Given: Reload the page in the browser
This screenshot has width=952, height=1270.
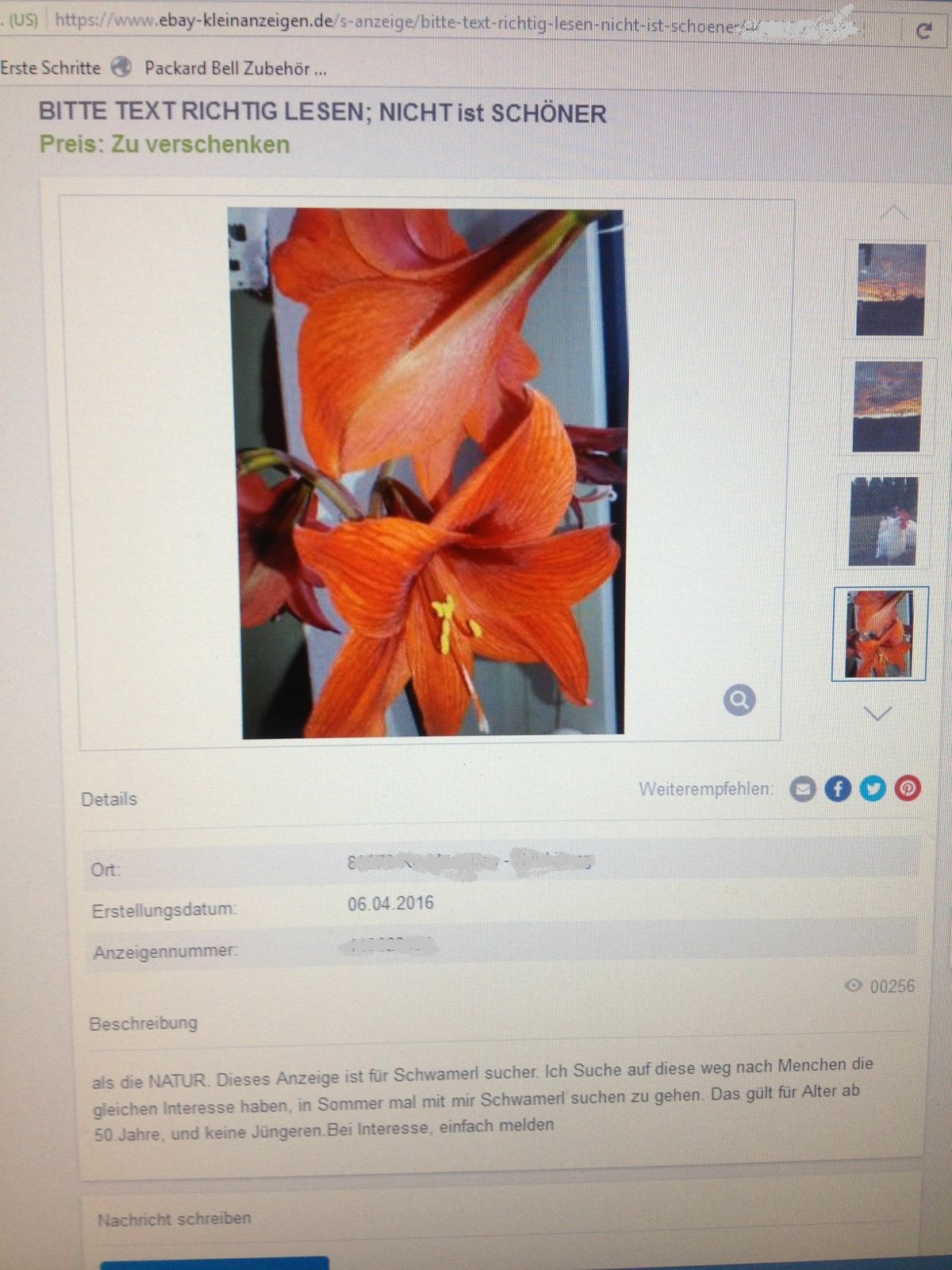Looking at the screenshot, I should point(923,31).
